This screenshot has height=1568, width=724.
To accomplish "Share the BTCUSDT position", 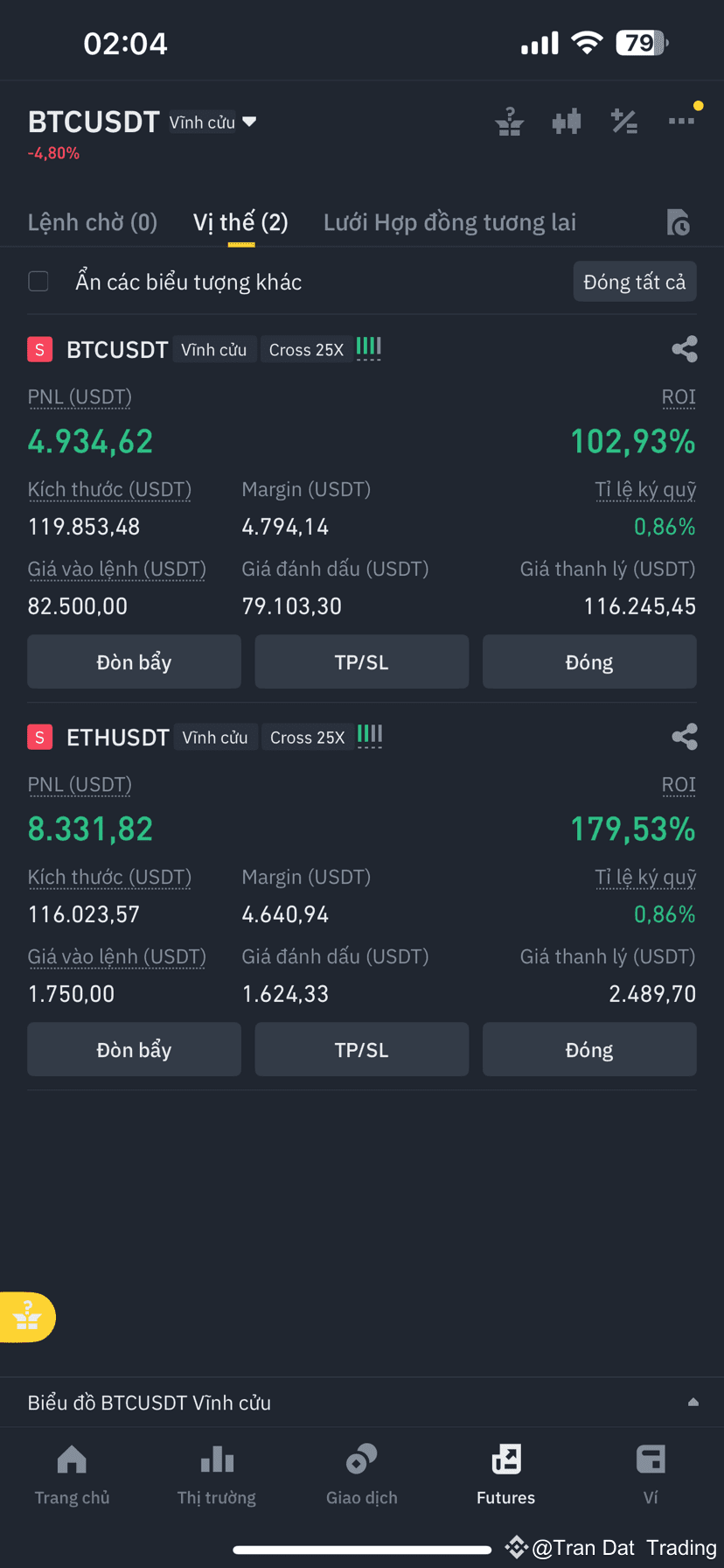I will click(x=685, y=348).
